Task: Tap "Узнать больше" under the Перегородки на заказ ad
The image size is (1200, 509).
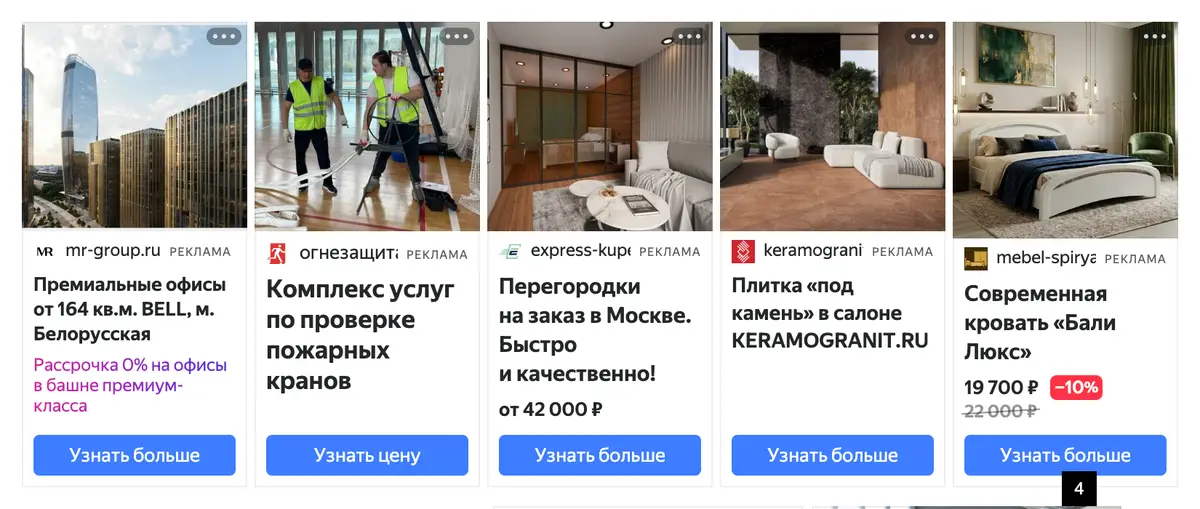Action: [x=599, y=455]
